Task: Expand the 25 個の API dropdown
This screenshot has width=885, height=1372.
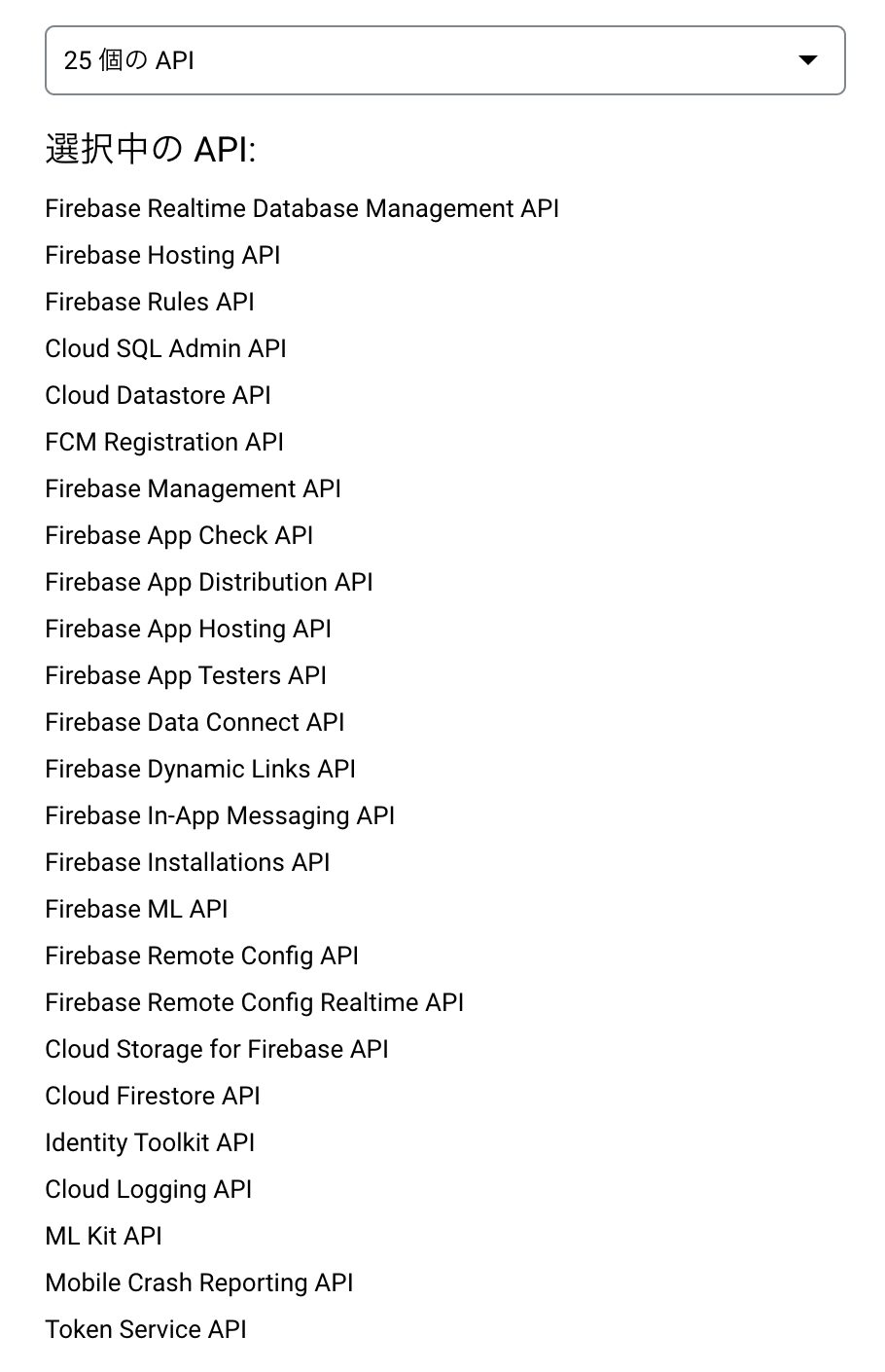Action: pyautogui.click(x=444, y=60)
